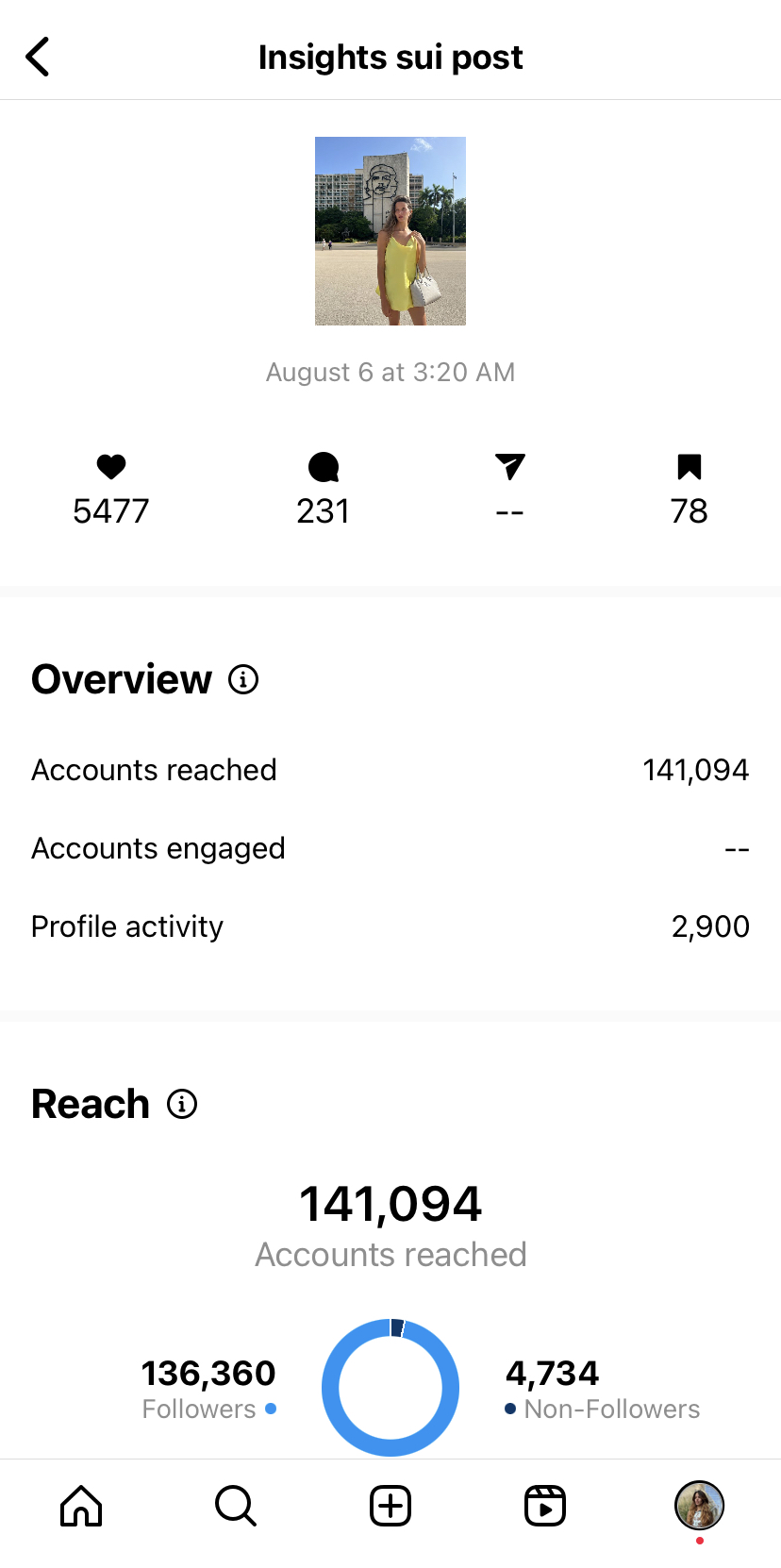This screenshot has height=1568, width=781.
Task: Open the Search tab
Action: [x=236, y=1506]
